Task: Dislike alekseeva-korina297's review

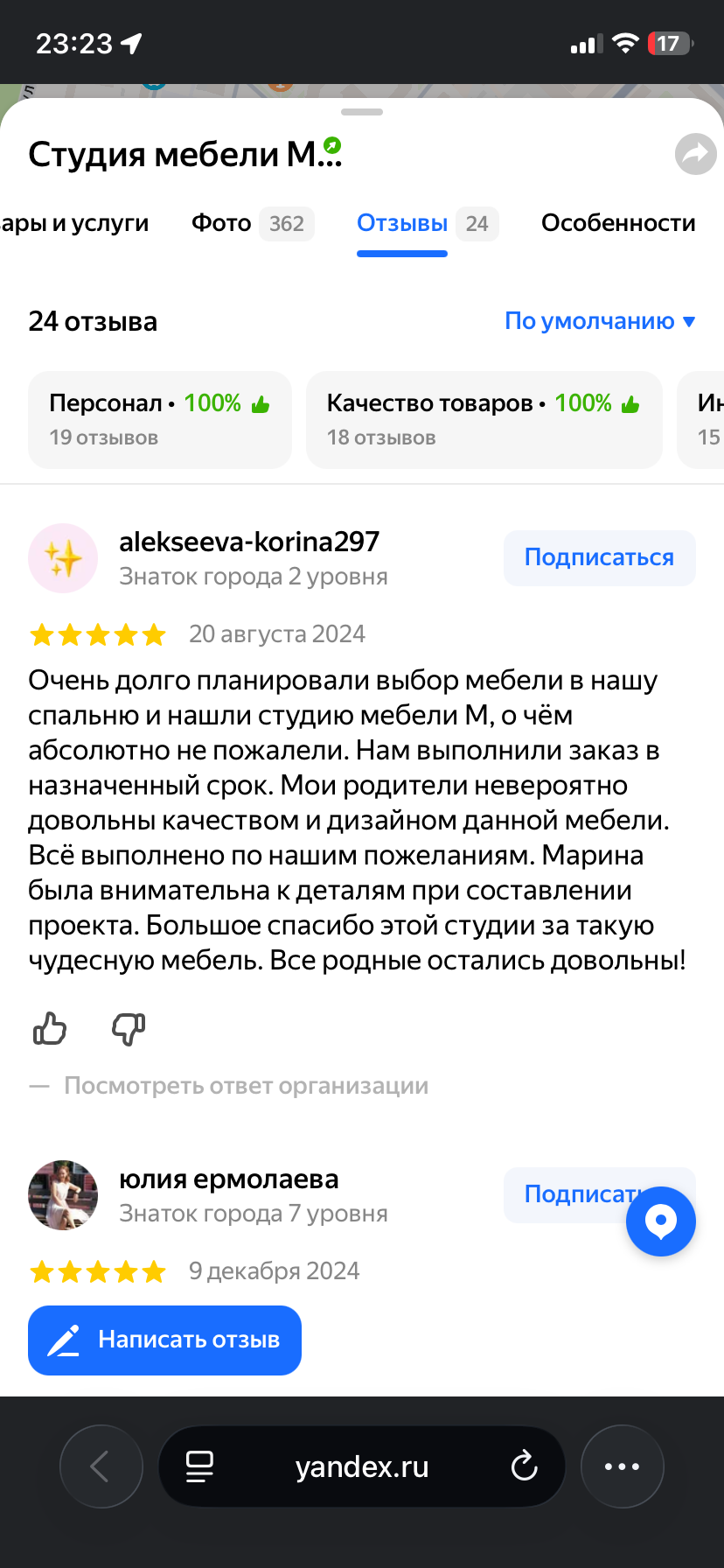Action: click(x=129, y=1029)
